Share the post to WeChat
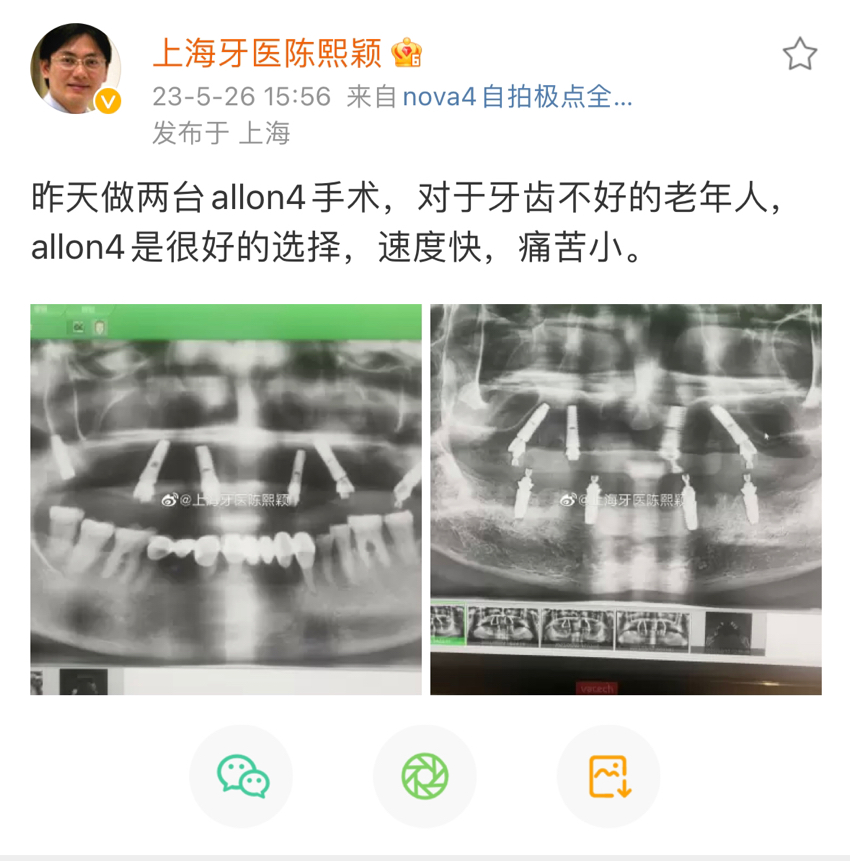850x861 pixels. [242, 776]
